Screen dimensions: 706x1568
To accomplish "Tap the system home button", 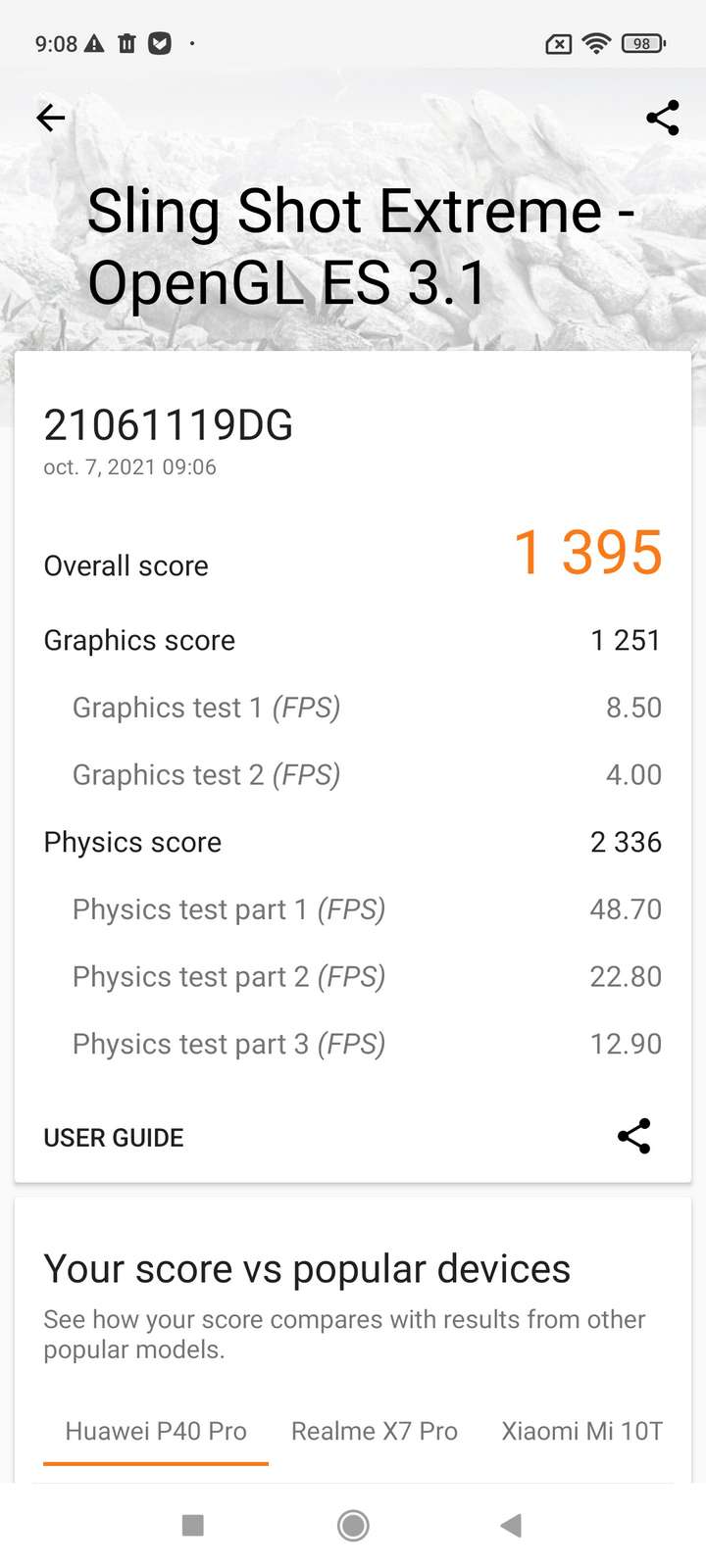I will [x=353, y=1525].
